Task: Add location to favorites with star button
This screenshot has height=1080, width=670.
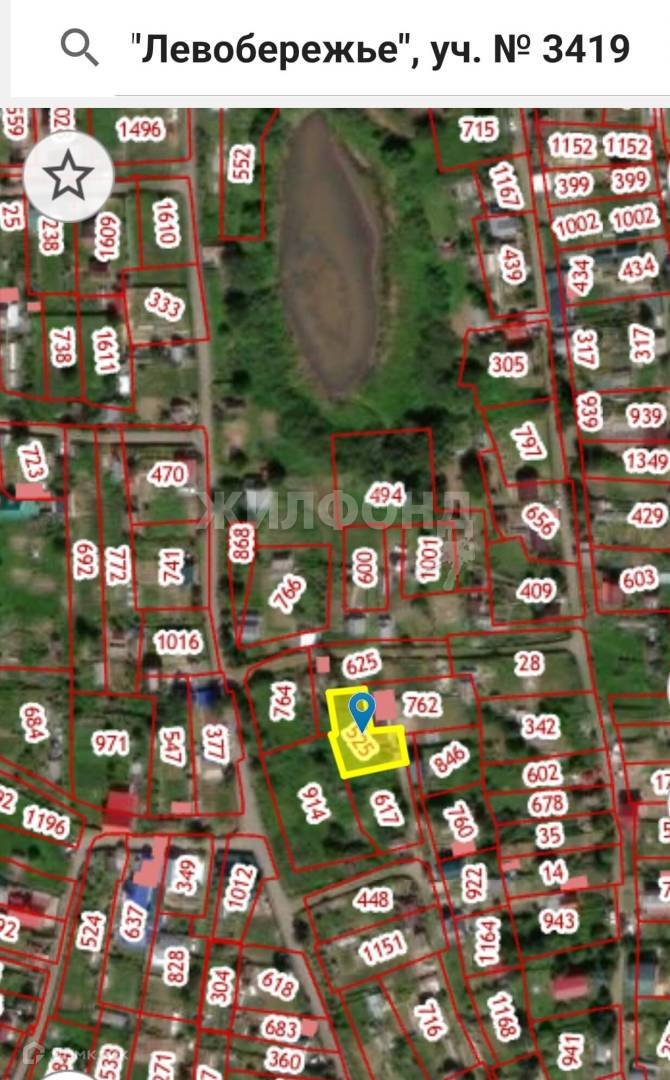Action: (x=68, y=177)
